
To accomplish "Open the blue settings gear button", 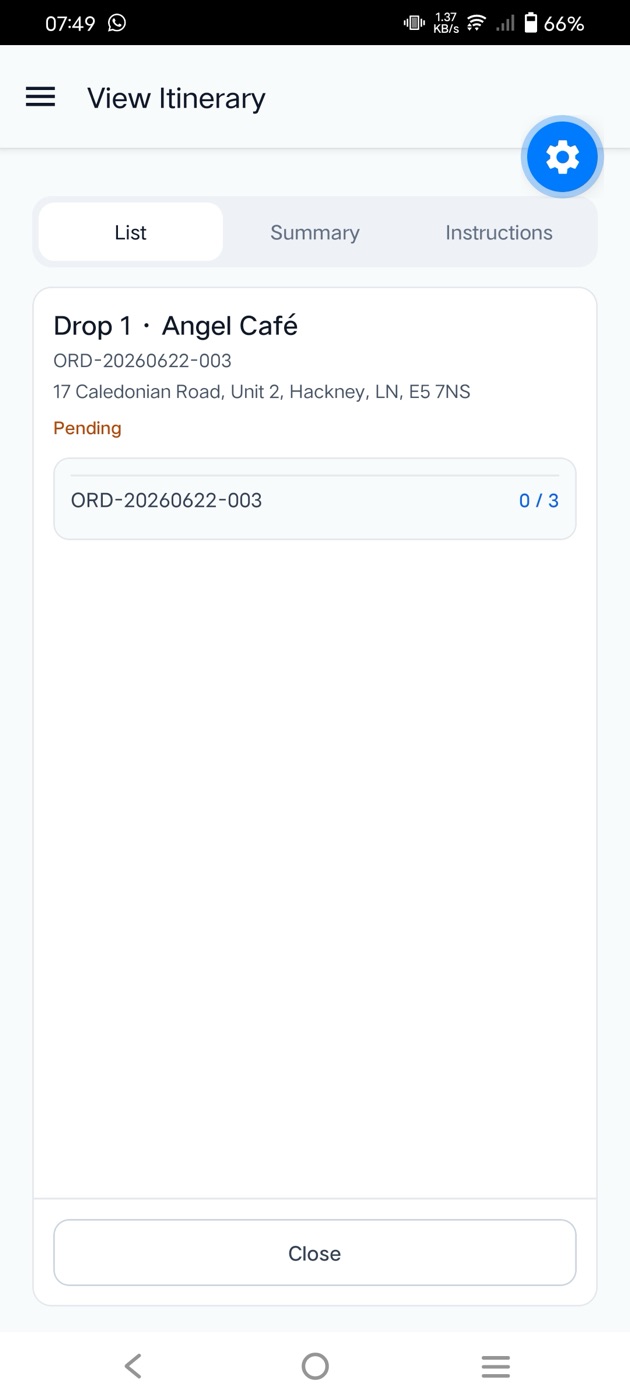I will tap(562, 157).
